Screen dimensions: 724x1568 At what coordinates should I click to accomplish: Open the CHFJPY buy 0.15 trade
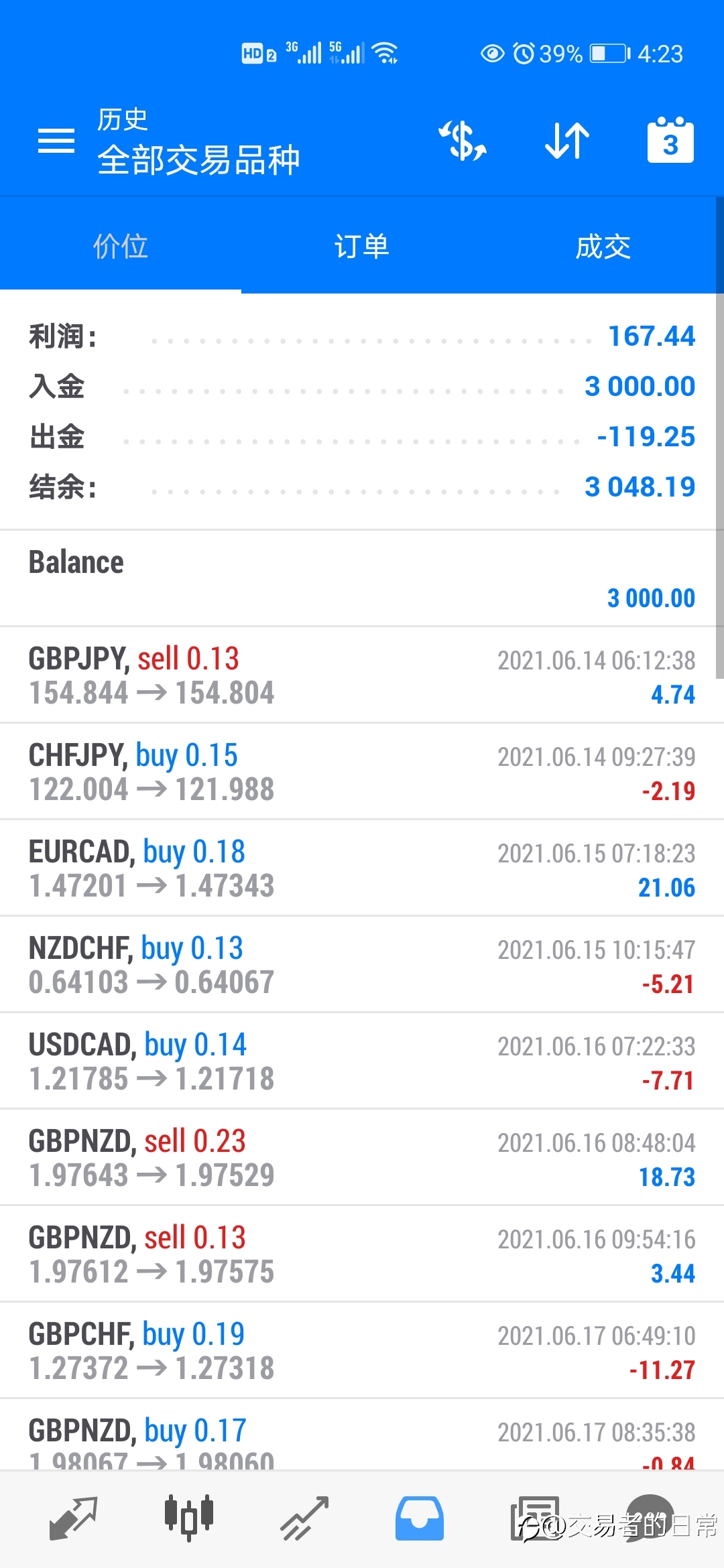tap(362, 772)
